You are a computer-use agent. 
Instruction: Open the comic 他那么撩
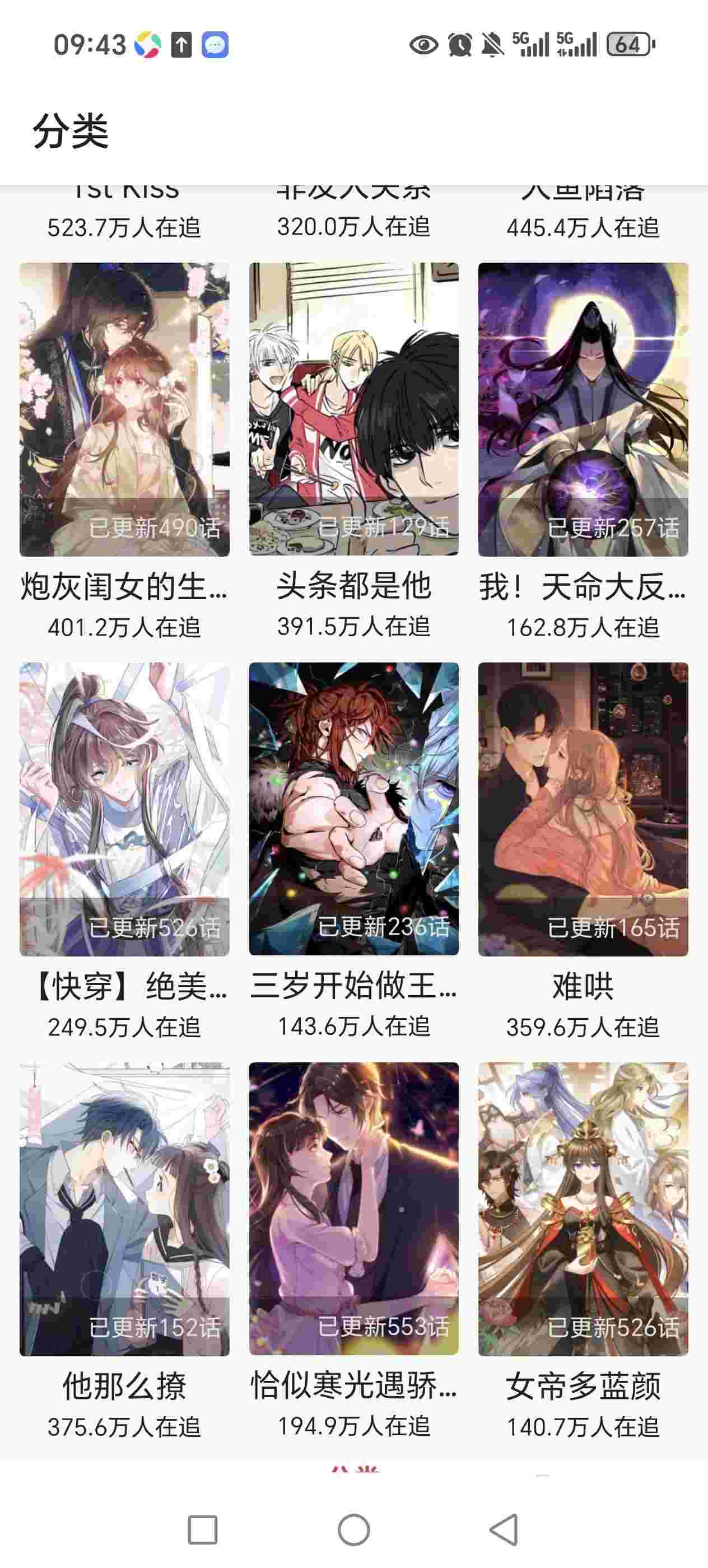124,1209
